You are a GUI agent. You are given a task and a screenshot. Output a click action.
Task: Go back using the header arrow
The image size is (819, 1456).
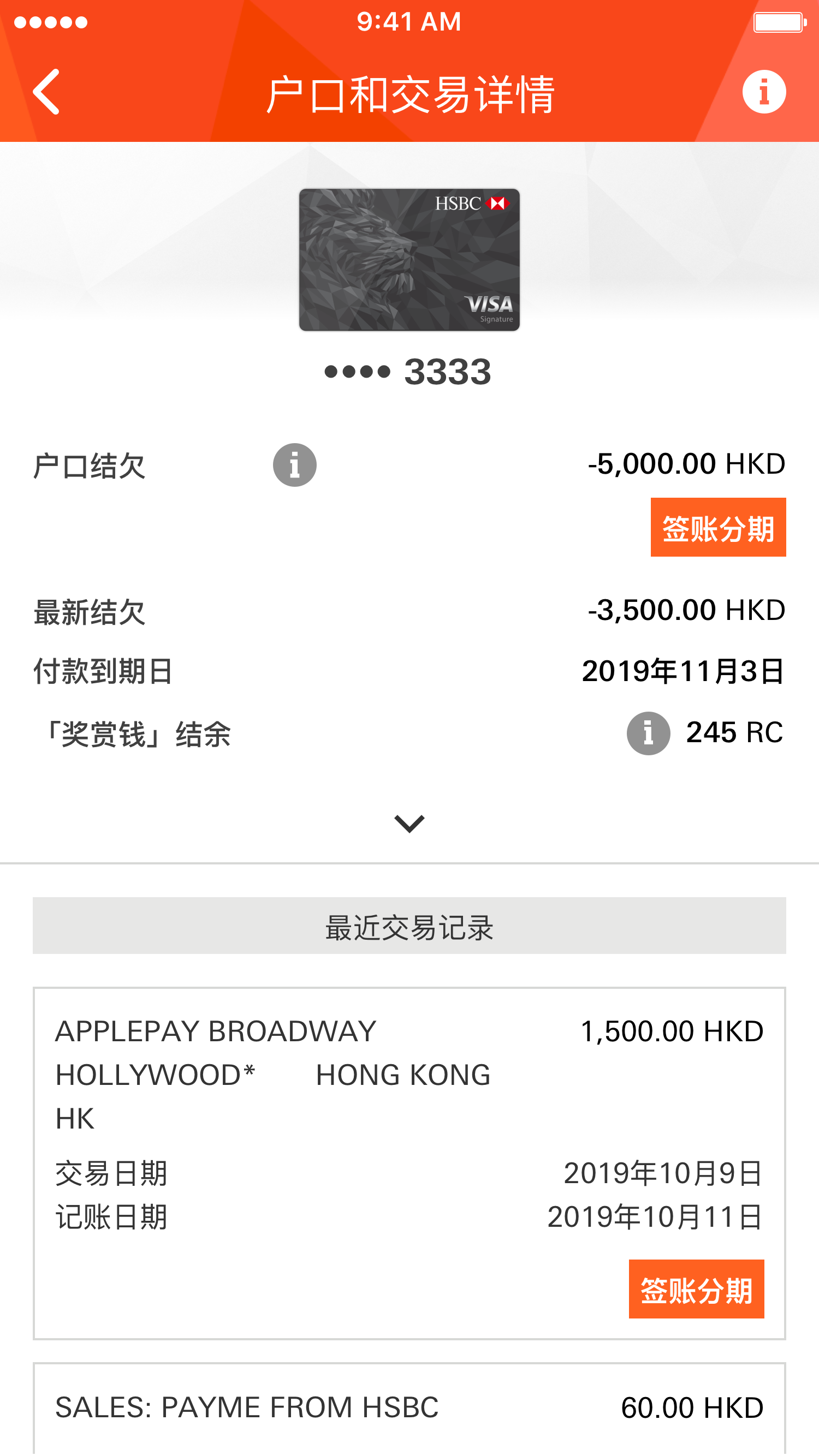click(x=46, y=92)
